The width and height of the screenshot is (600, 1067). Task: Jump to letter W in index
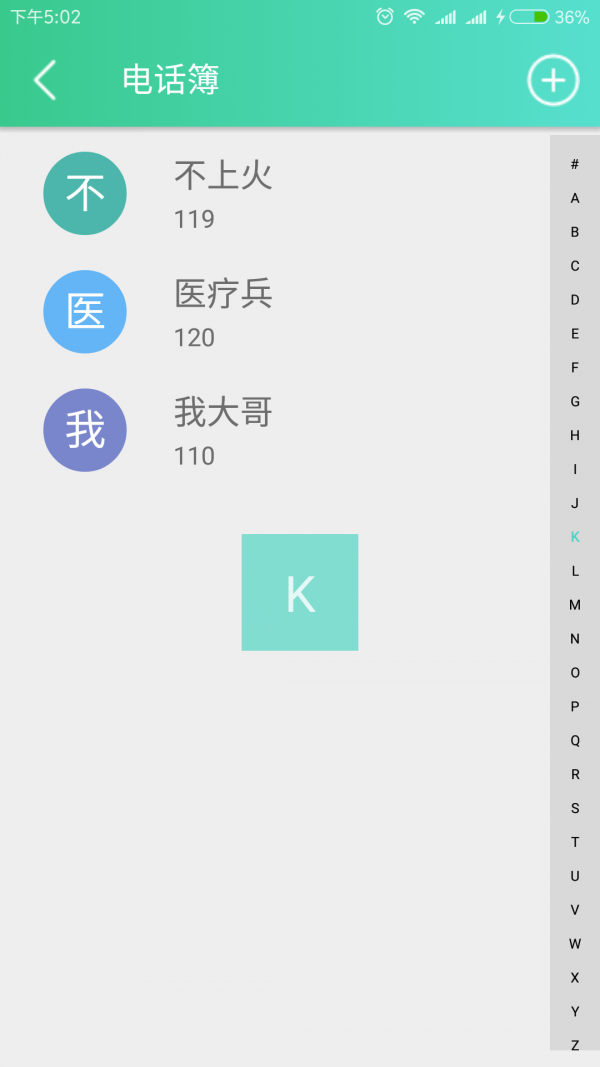(x=575, y=943)
